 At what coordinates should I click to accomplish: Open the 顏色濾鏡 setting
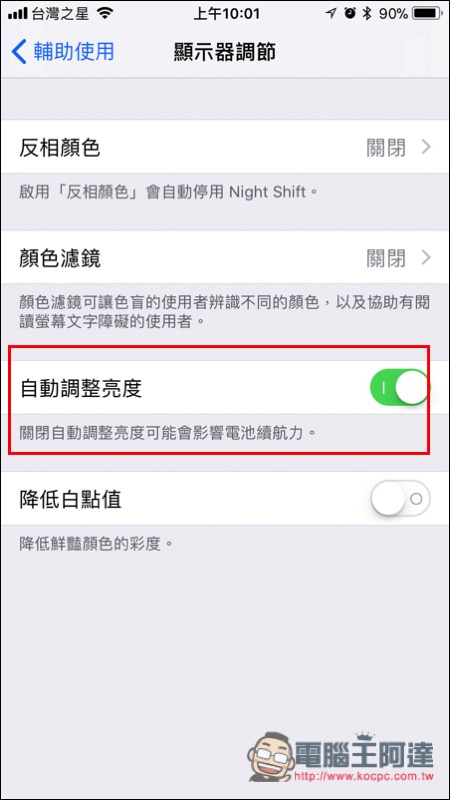[225, 258]
